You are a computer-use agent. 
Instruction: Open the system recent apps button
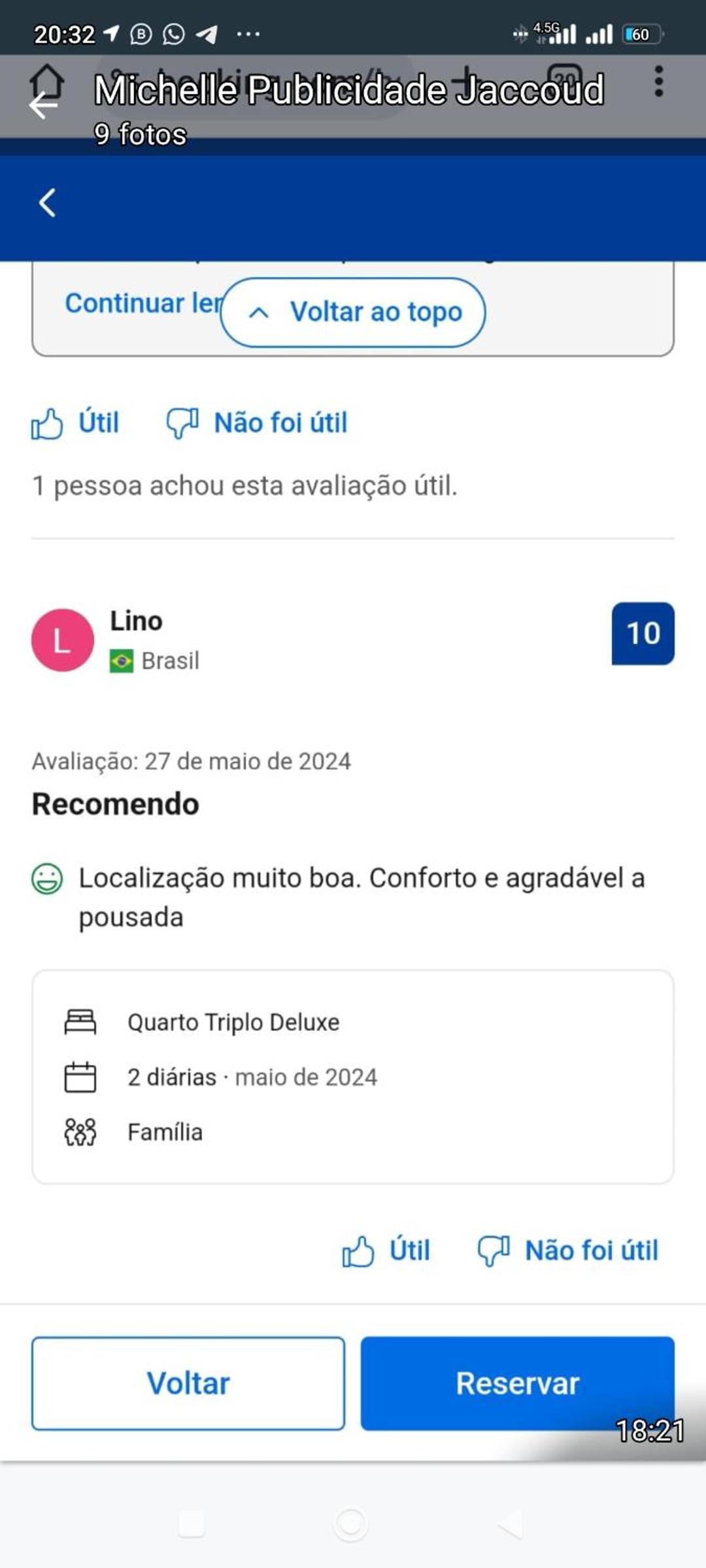[192, 1524]
